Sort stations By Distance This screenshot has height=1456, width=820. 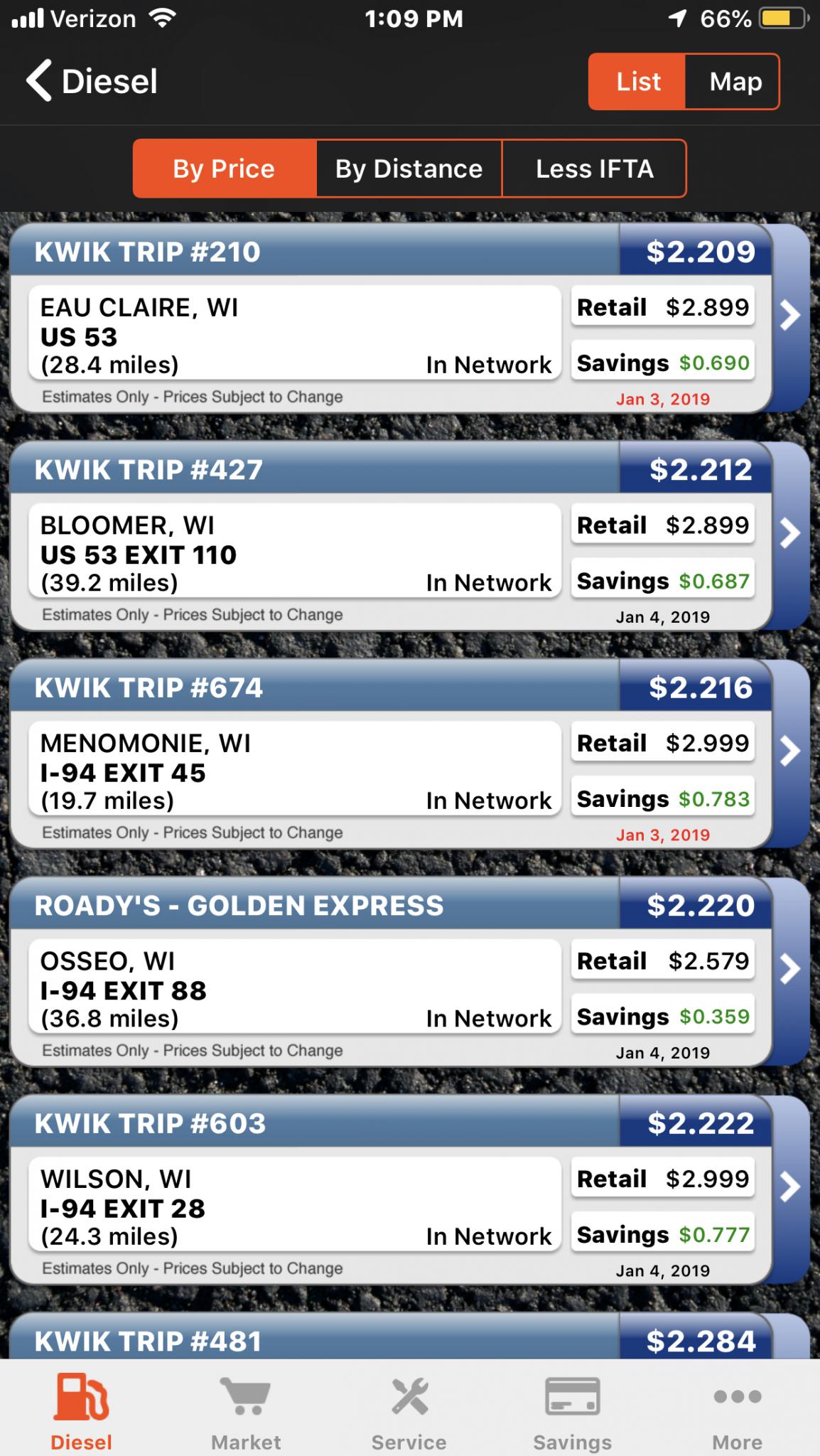pos(409,168)
